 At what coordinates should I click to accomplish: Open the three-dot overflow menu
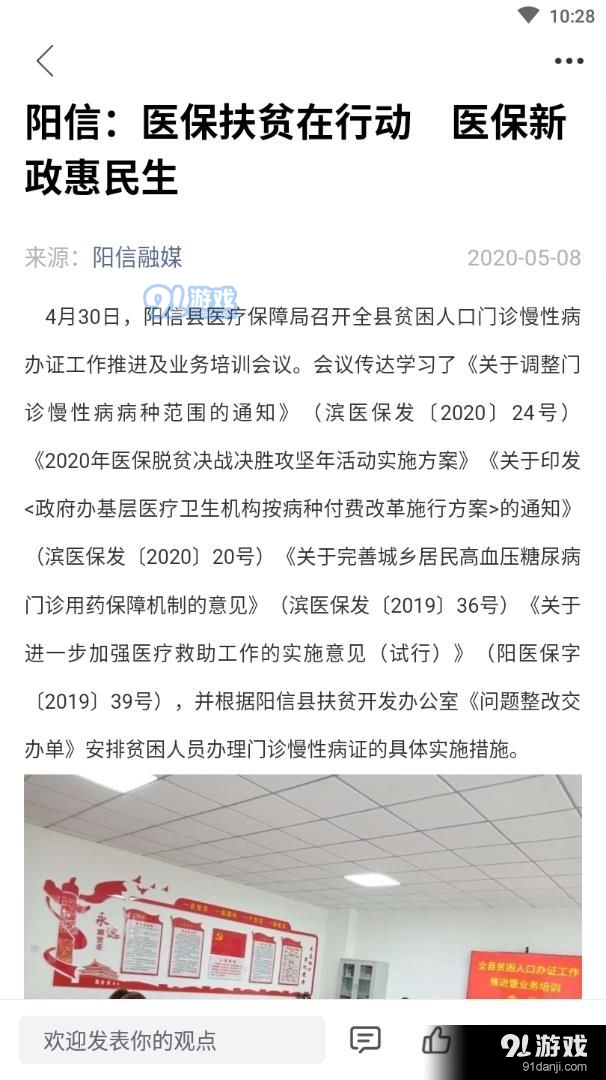[x=568, y=61]
